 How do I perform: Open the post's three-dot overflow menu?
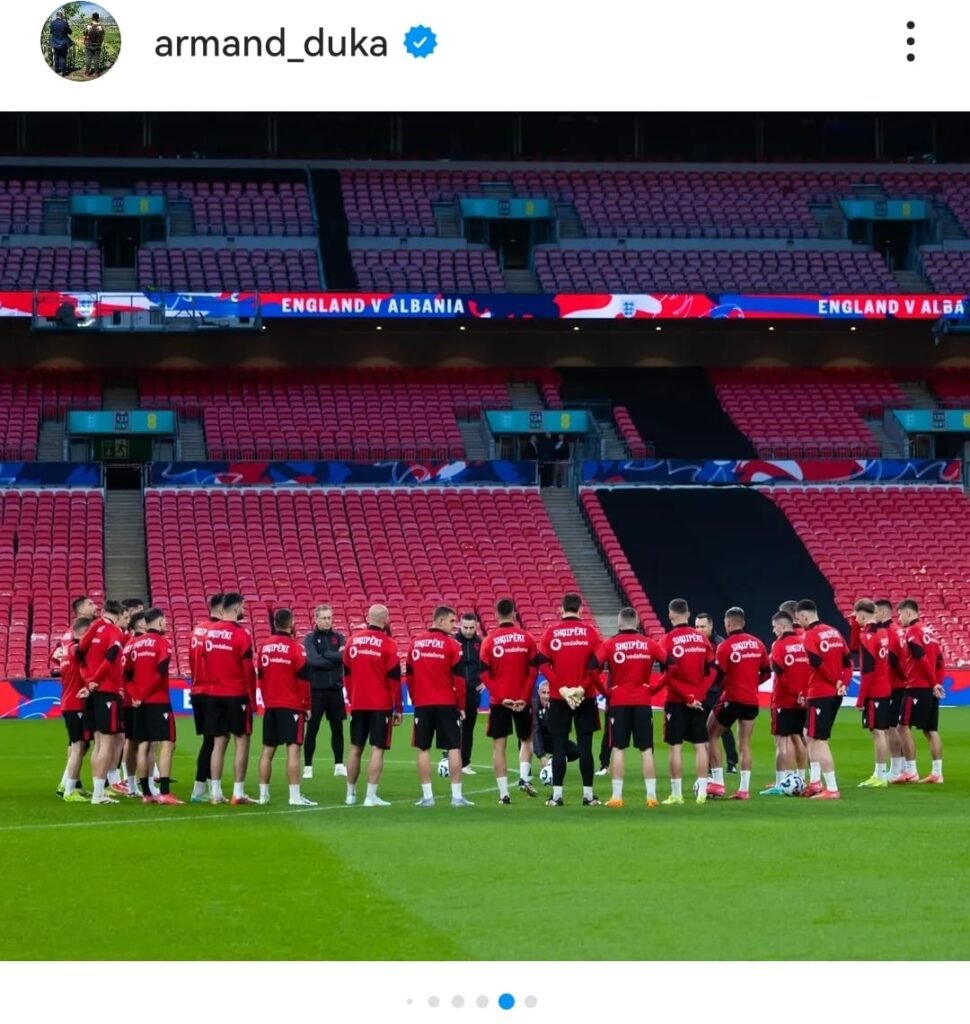click(909, 42)
